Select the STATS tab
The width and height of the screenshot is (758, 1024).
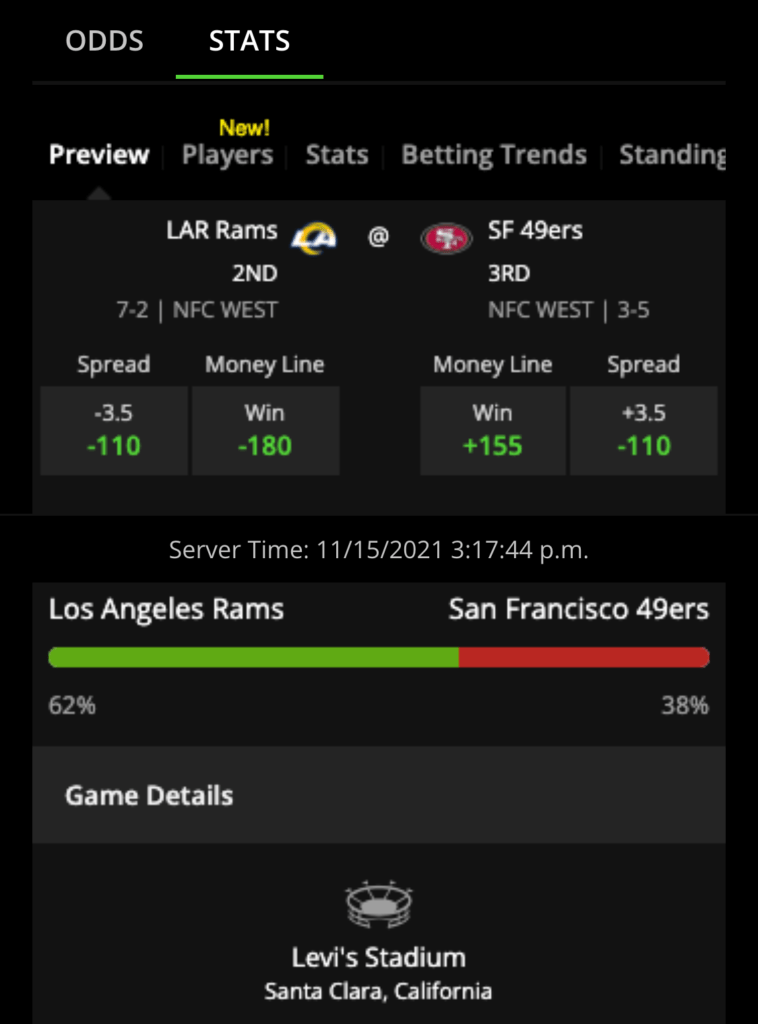point(249,41)
